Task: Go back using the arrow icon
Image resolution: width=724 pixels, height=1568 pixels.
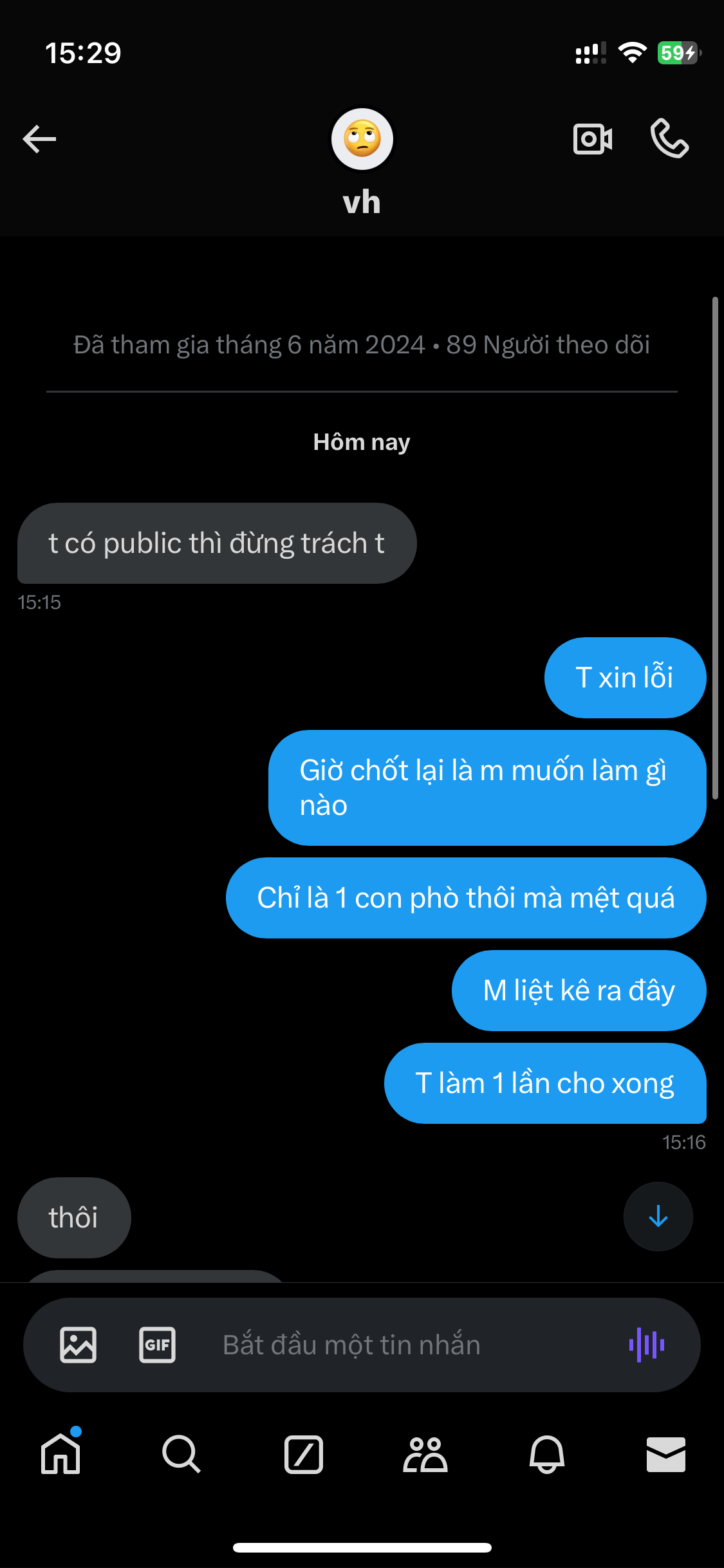Action: pos(39,139)
